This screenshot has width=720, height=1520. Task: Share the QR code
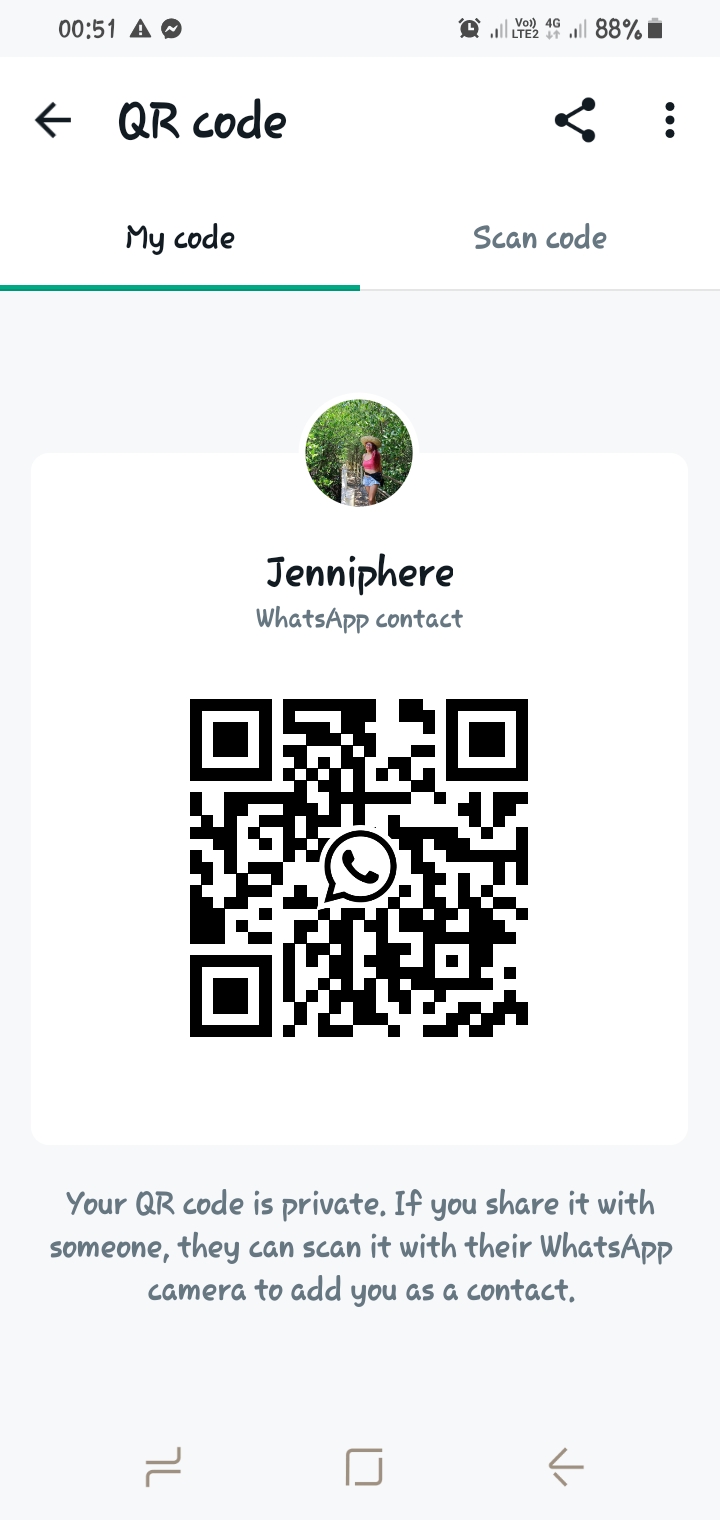click(x=575, y=121)
